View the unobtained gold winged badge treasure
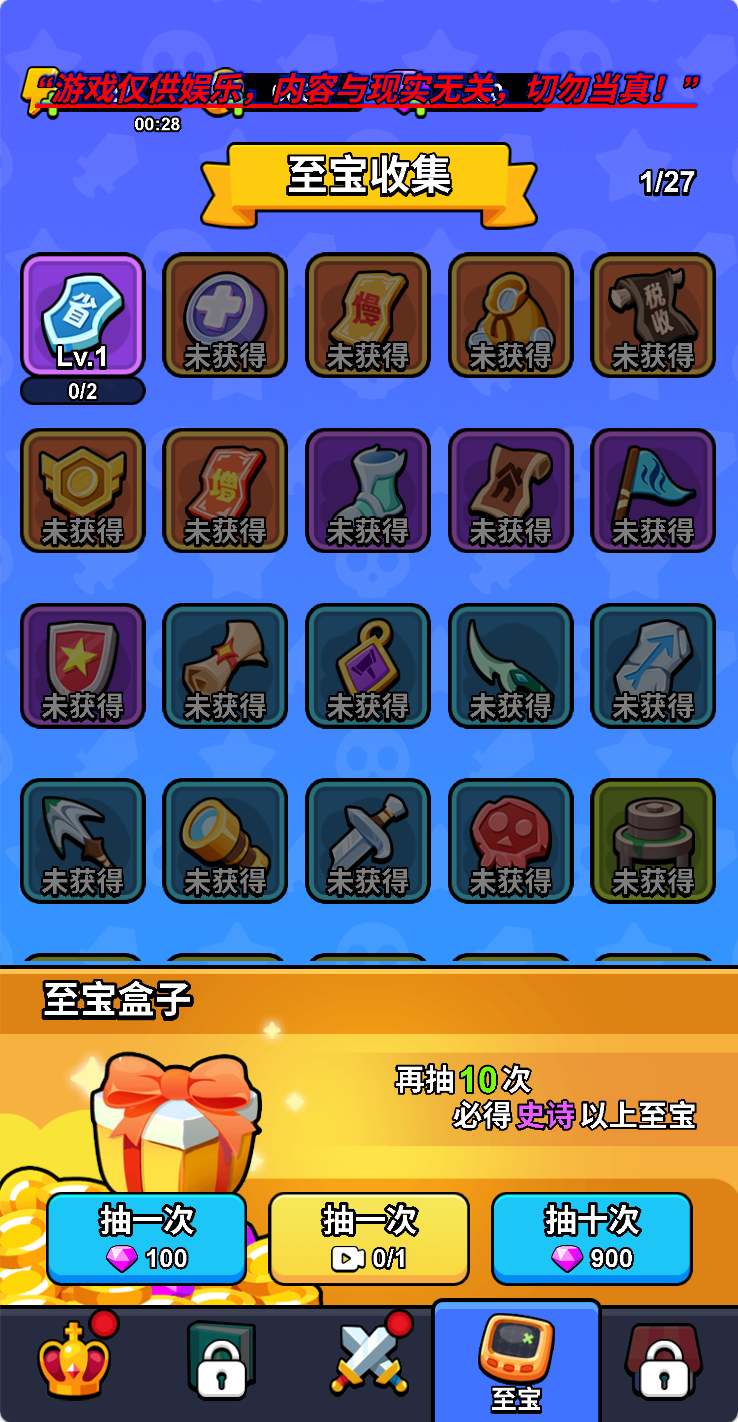The height and width of the screenshot is (1422, 738). coord(83,490)
